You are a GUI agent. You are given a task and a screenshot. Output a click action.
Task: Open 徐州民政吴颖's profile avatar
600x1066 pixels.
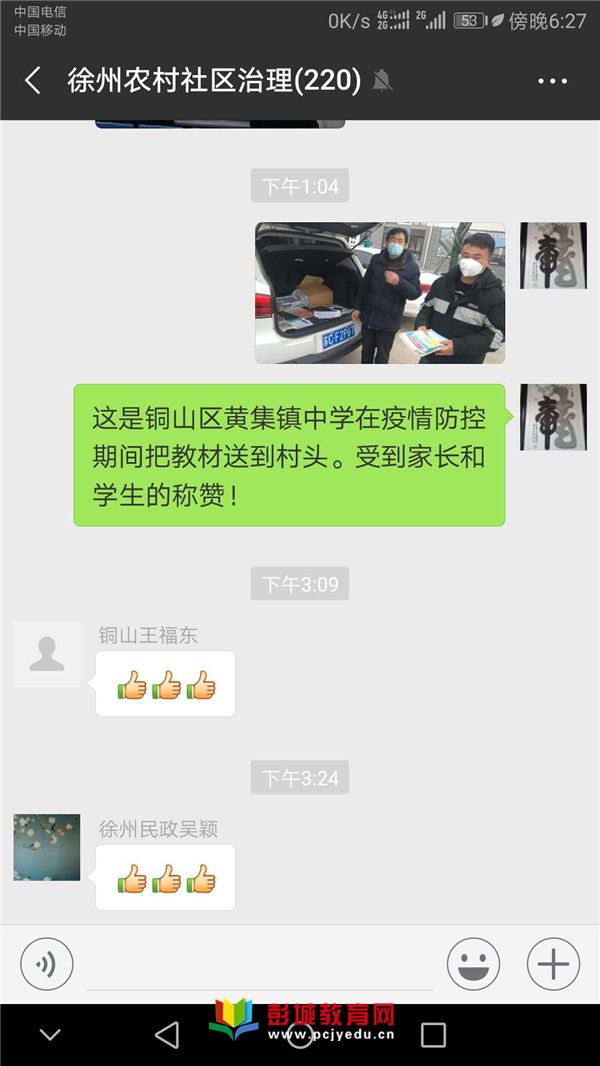pos(46,847)
